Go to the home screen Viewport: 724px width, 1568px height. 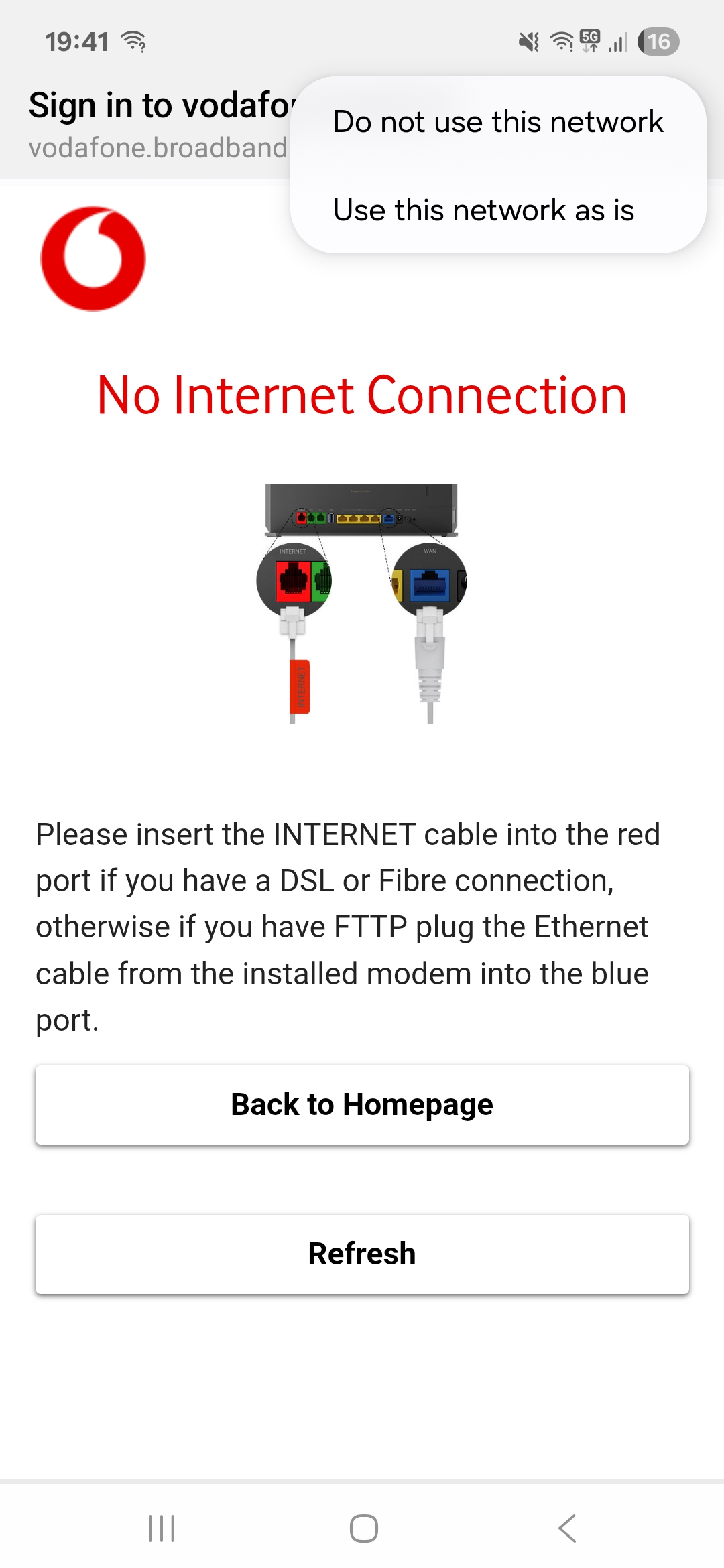(x=363, y=1528)
